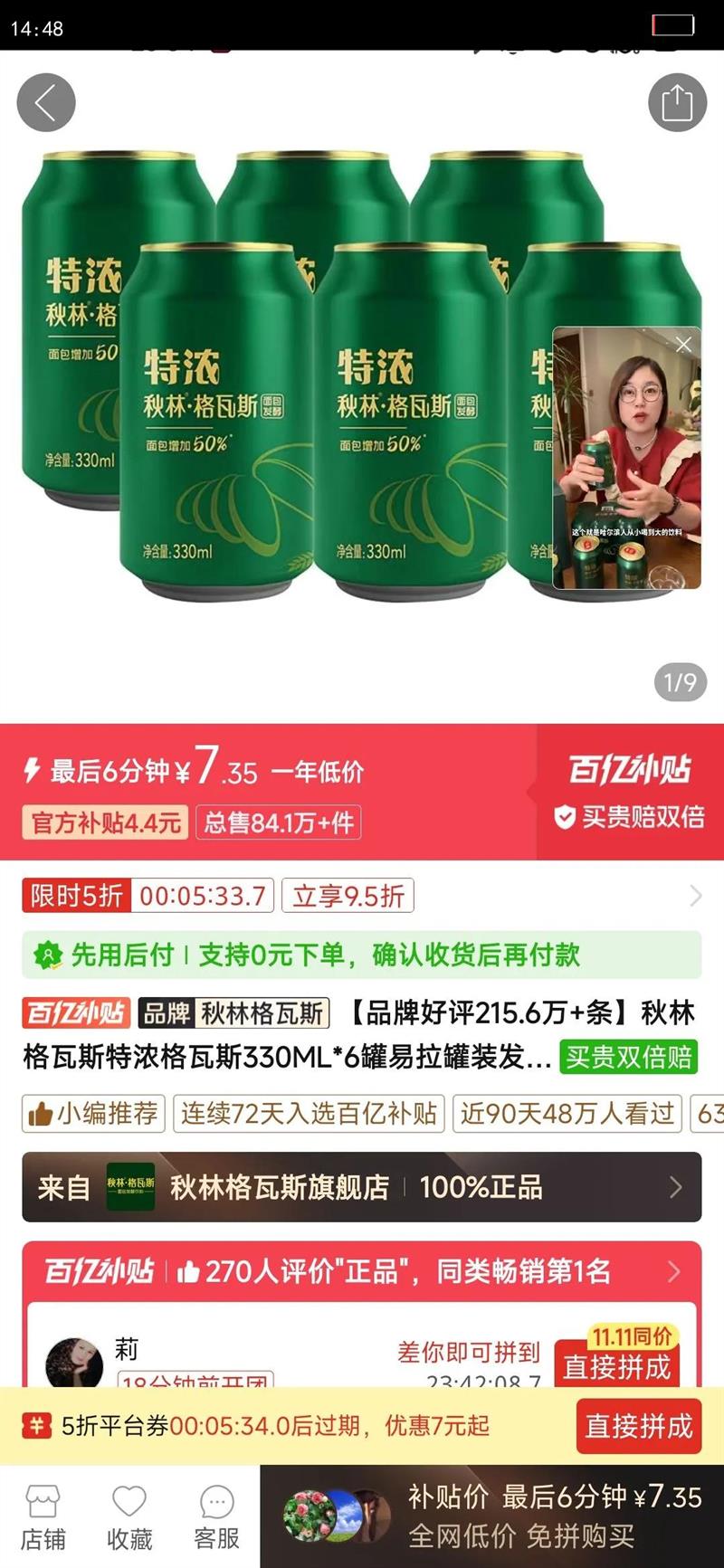Open the 先用后付 payment banner
Viewport: 724px width, 1568px height.
(x=361, y=955)
